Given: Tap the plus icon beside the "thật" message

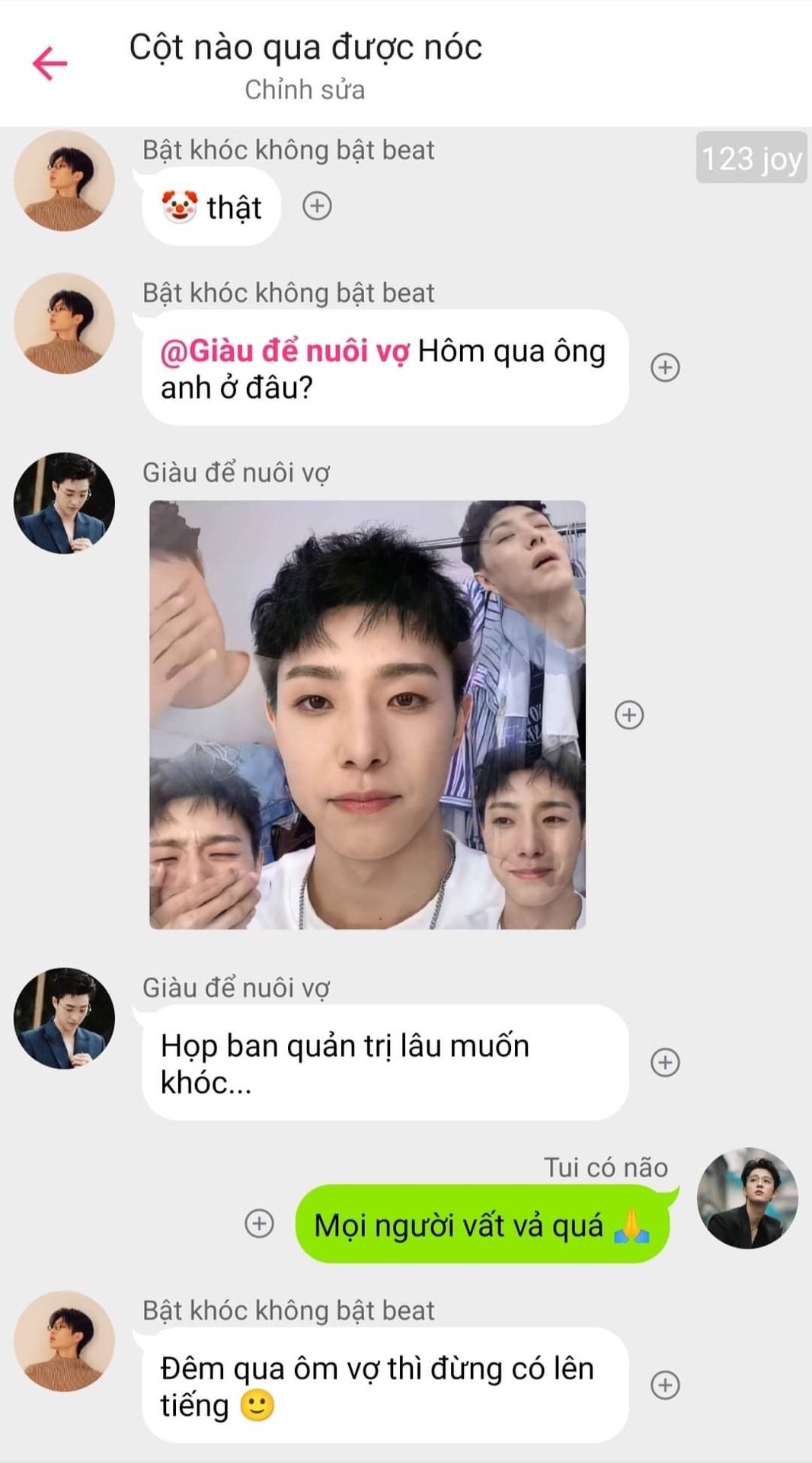Looking at the screenshot, I should click(317, 206).
